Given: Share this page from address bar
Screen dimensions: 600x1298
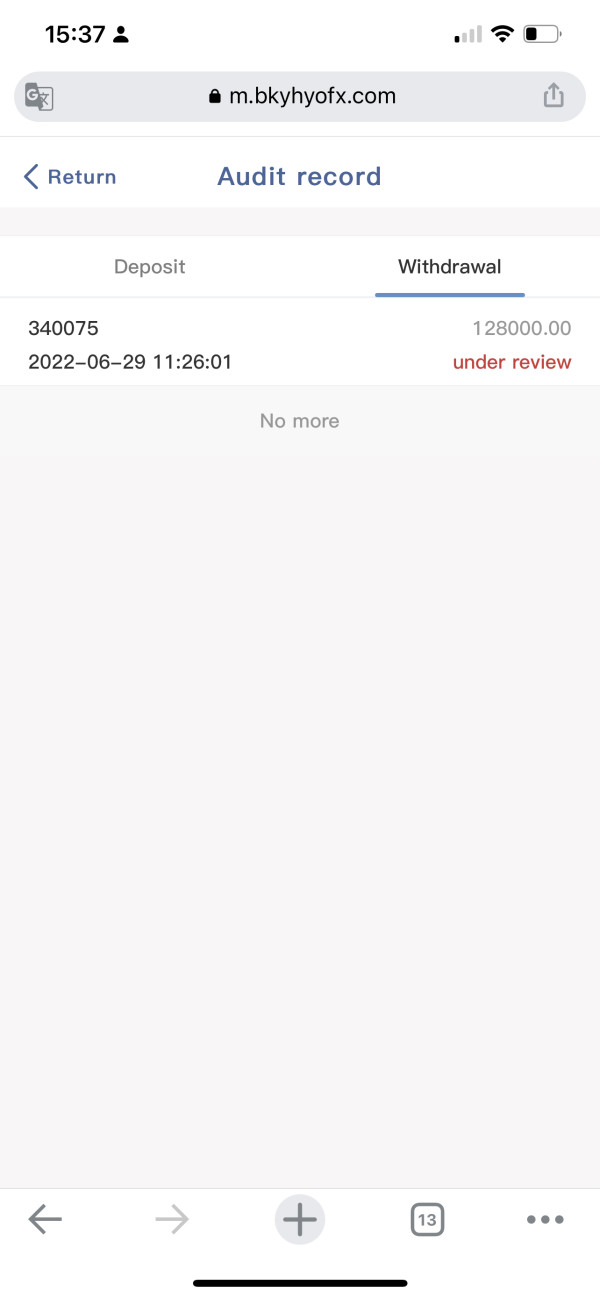Looking at the screenshot, I should (553, 96).
